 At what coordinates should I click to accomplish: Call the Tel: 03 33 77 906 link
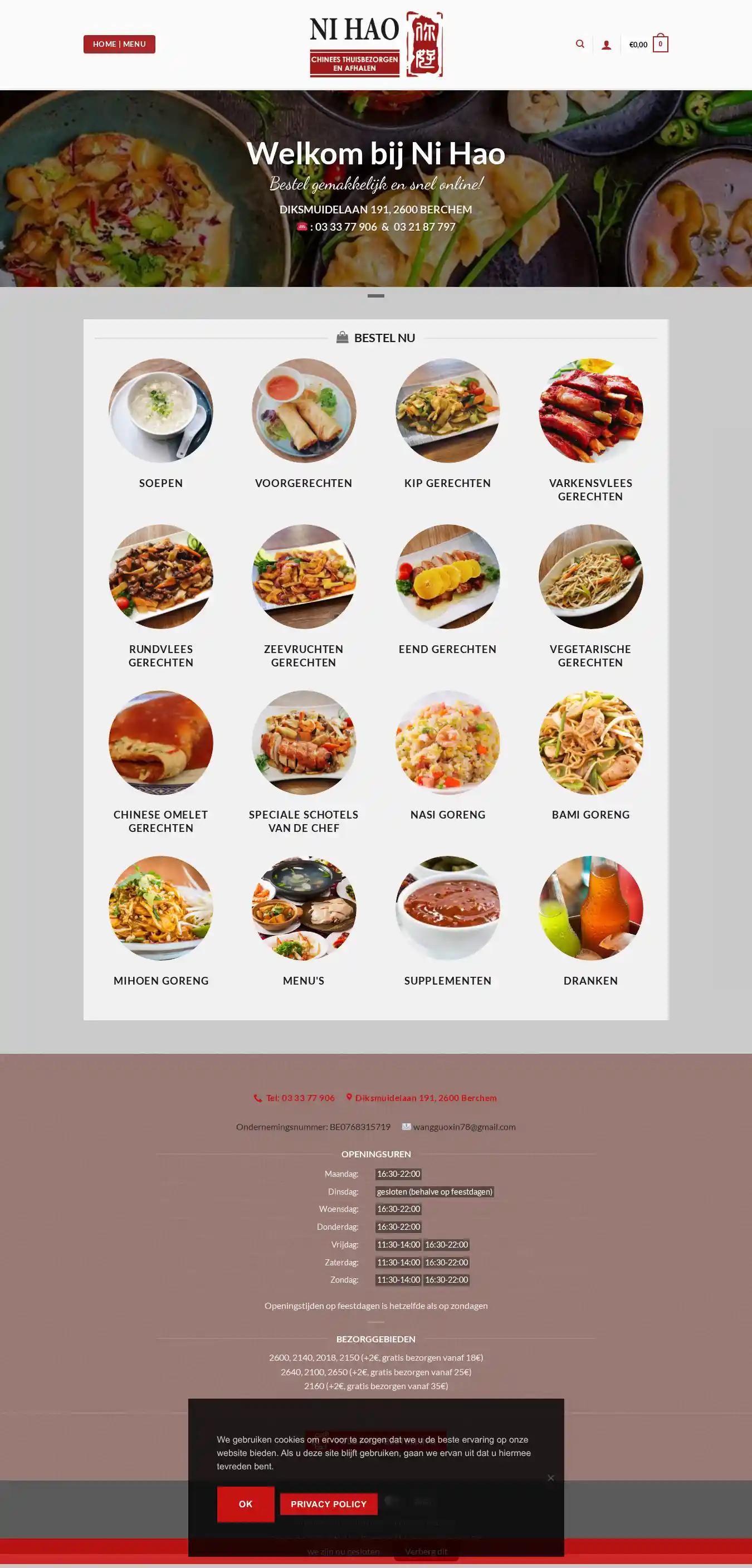(x=295, y=1098)
